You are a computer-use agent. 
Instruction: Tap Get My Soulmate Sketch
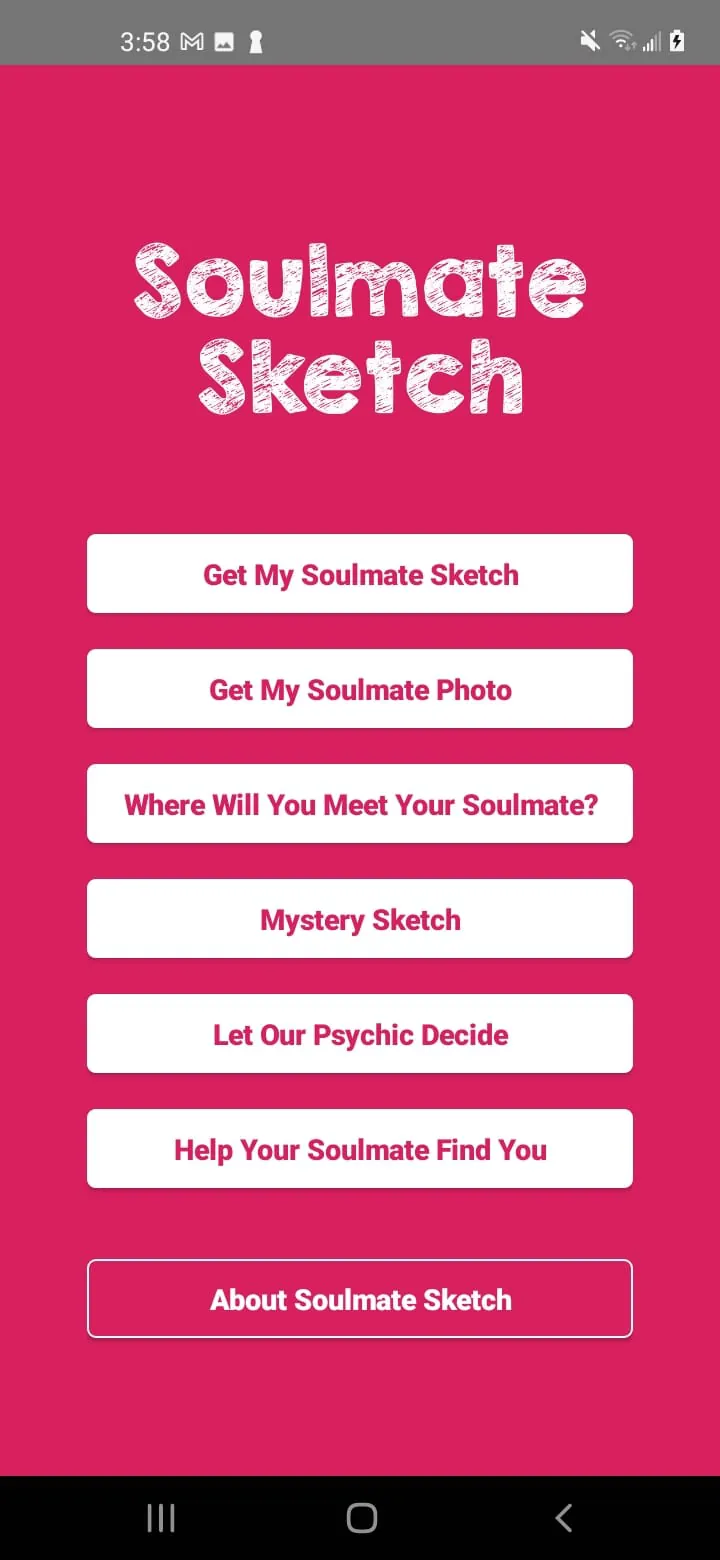click(x=360, y=573)
